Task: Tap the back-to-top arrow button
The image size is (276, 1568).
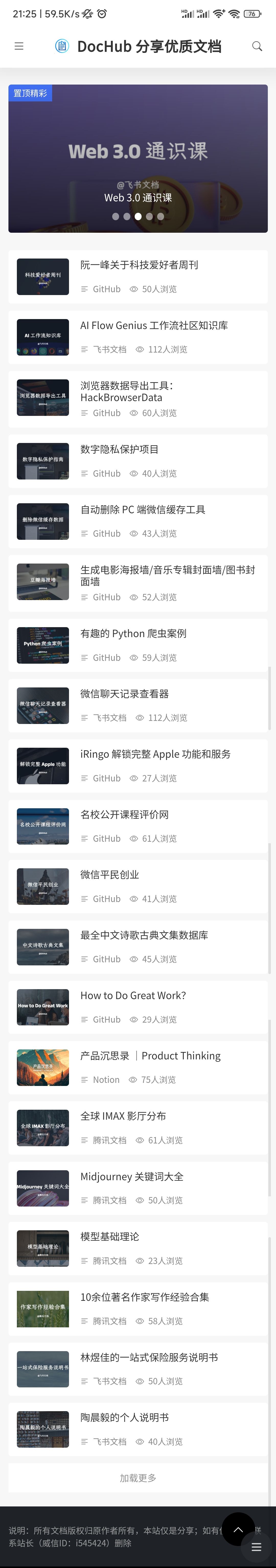Action: 238,1529
